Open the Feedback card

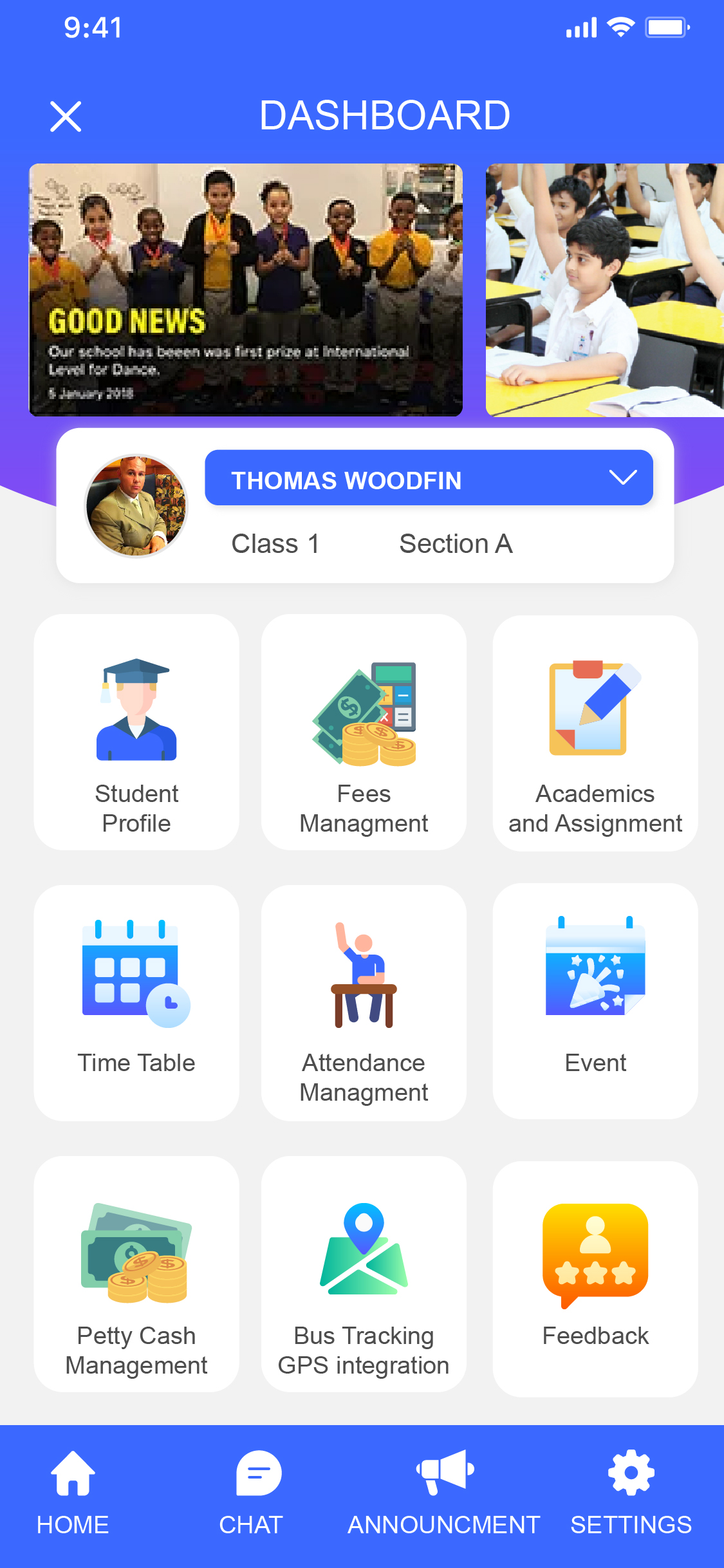pos(595,1278)
